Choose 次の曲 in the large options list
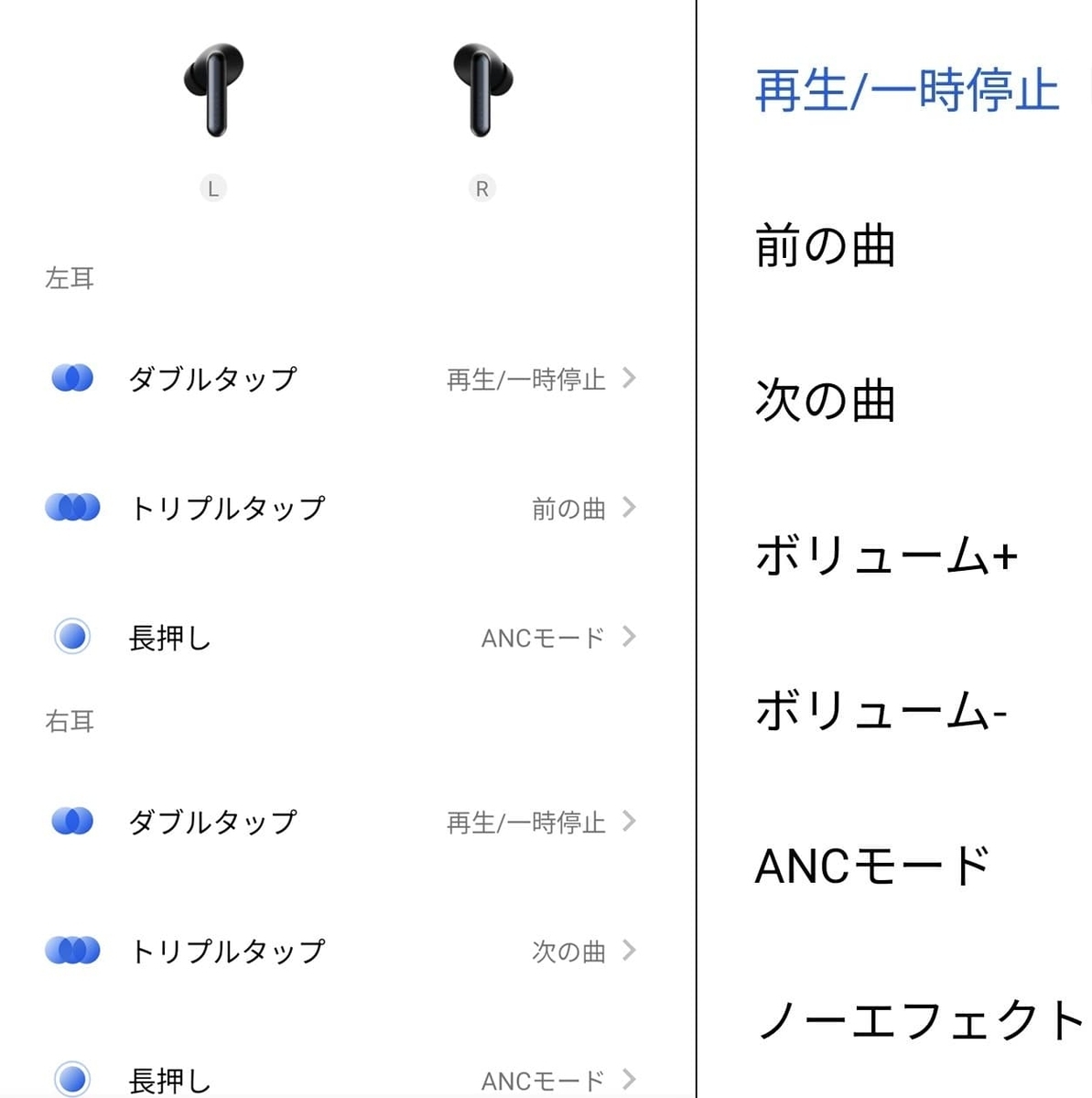The width and height of the screenshot is (1092, 1098). (826, 401)
